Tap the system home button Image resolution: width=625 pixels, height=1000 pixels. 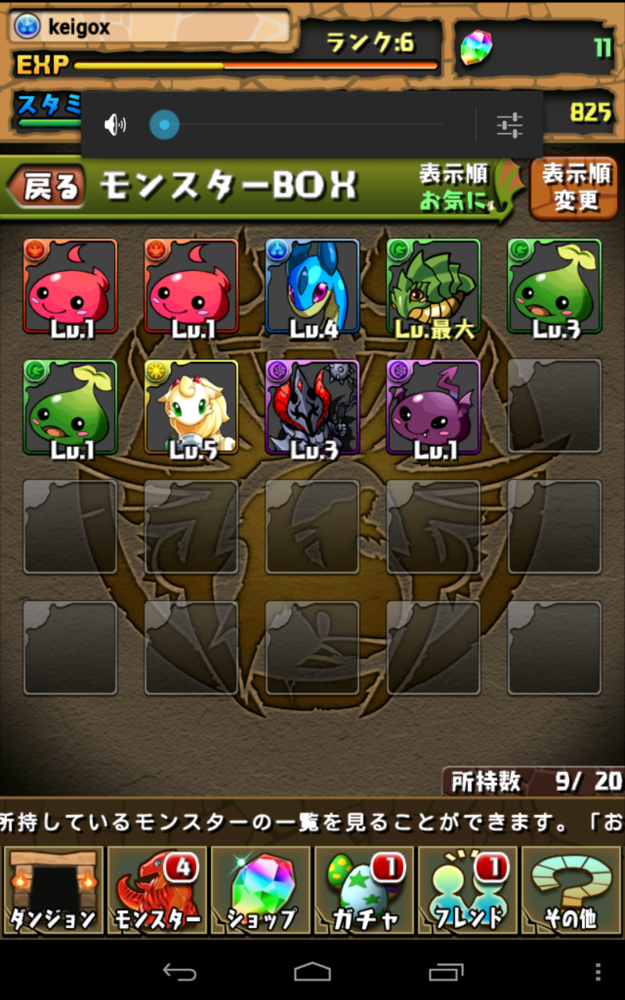(x=312, y=971)
